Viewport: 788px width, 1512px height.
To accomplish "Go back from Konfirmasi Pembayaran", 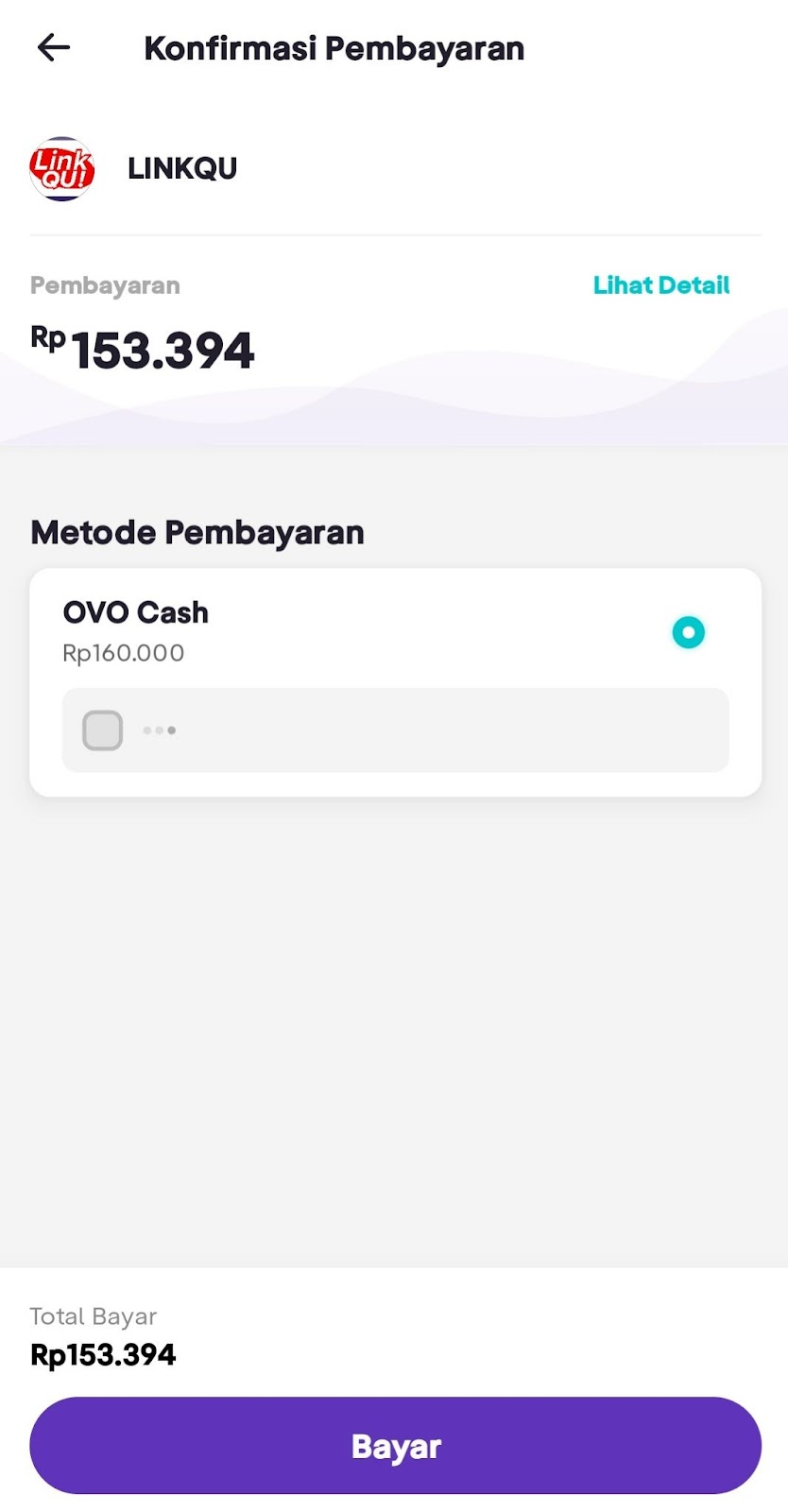I will tap(54, 47).
